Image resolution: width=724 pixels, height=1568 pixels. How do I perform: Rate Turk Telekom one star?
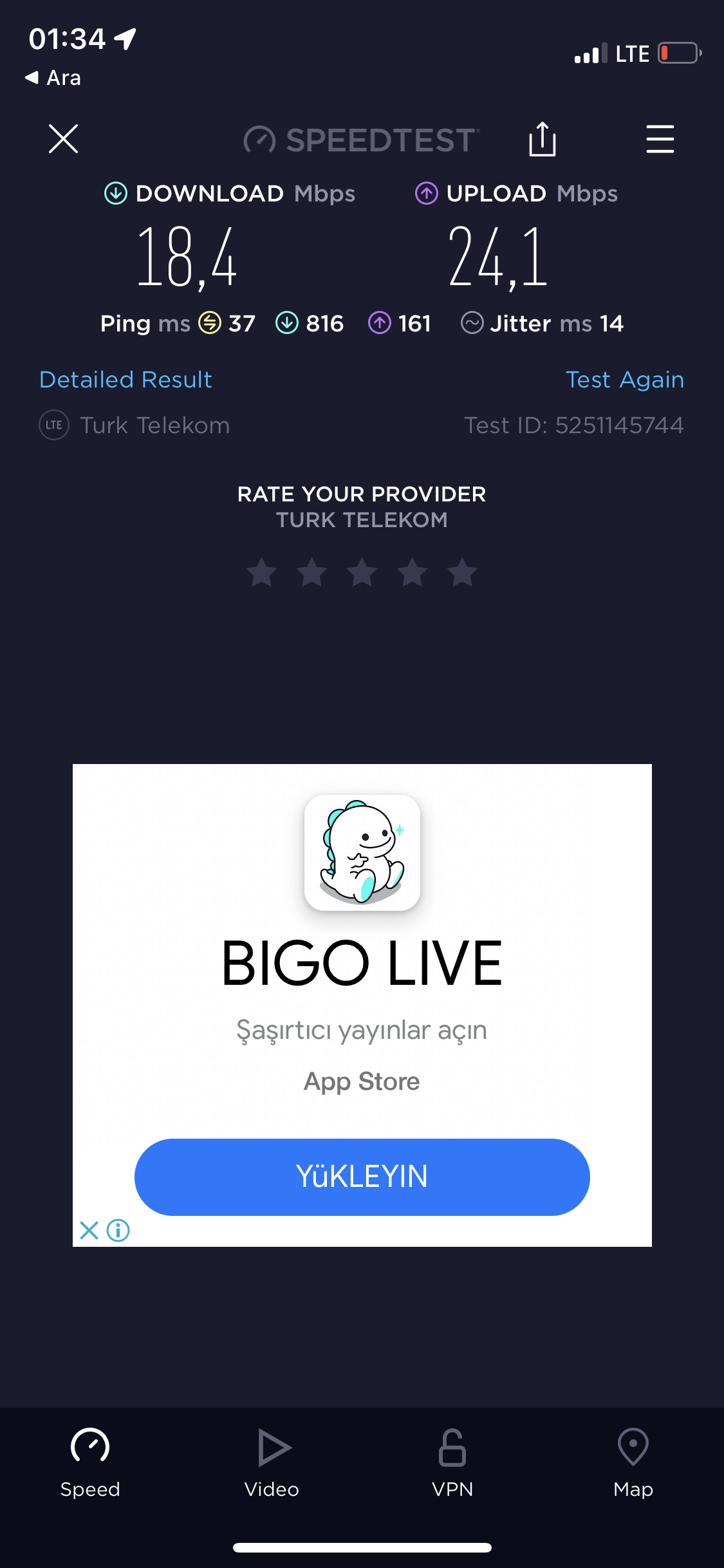point(262,572)
